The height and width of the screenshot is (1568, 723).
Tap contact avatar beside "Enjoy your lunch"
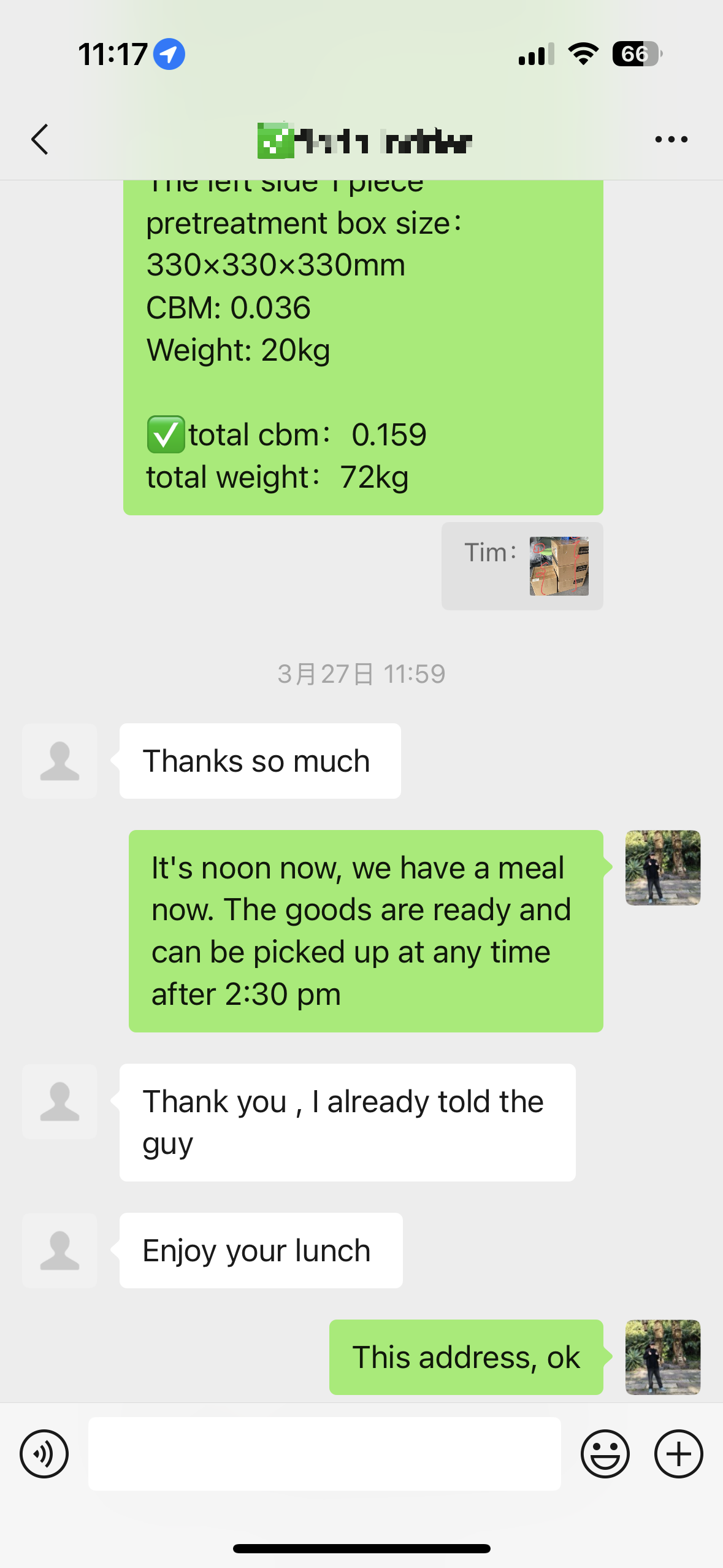(x=59, y=1250)
